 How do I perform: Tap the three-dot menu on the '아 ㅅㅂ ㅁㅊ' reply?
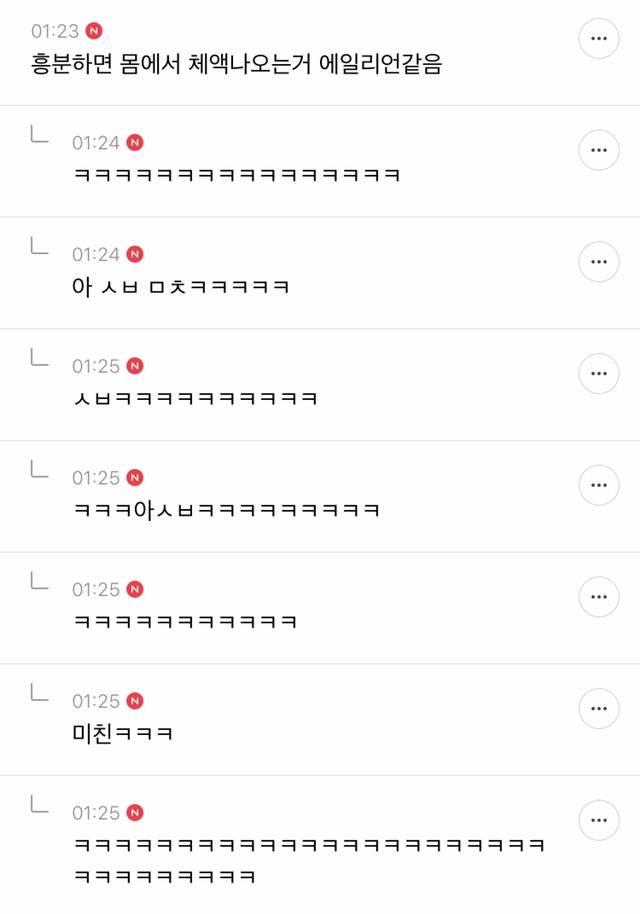point(599,262)
